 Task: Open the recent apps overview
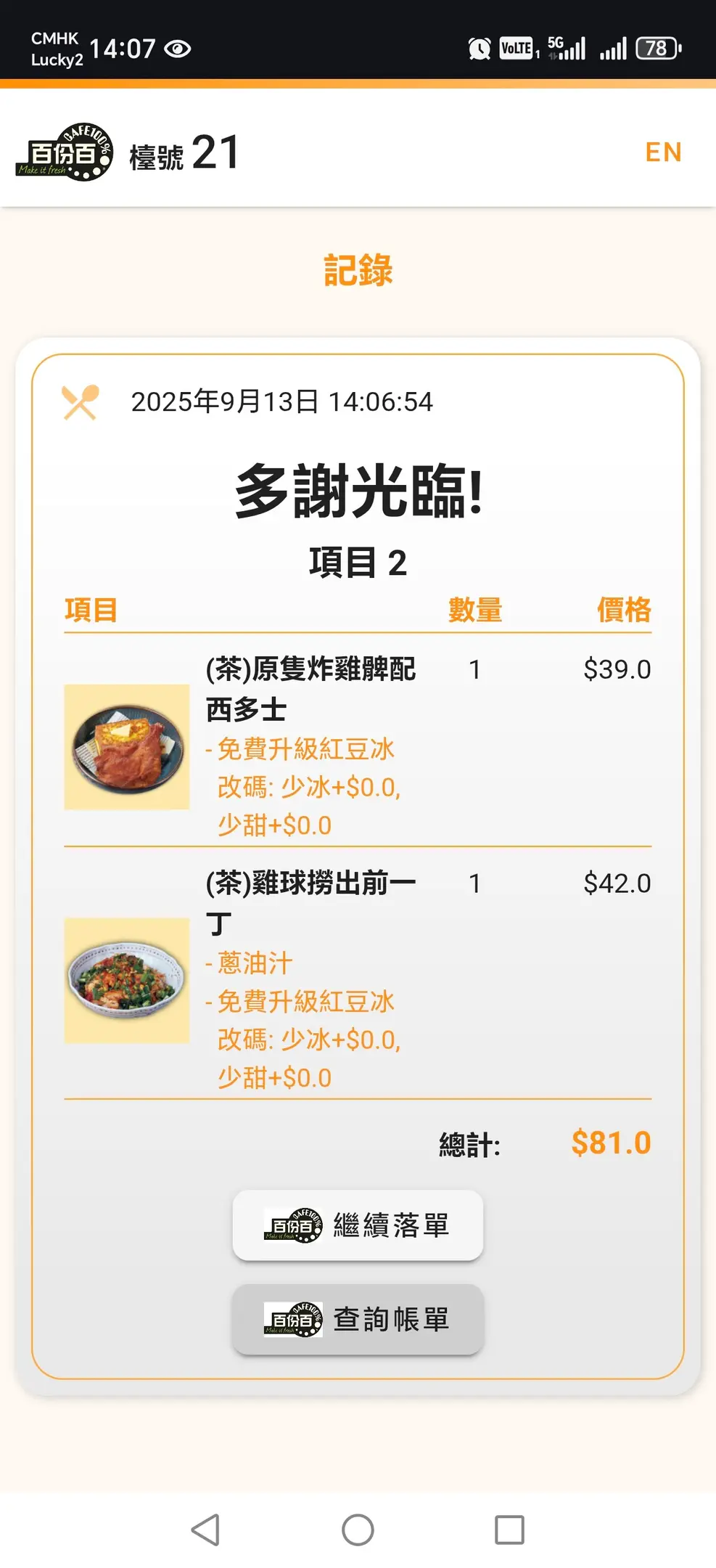click(x=509, y=1530)
